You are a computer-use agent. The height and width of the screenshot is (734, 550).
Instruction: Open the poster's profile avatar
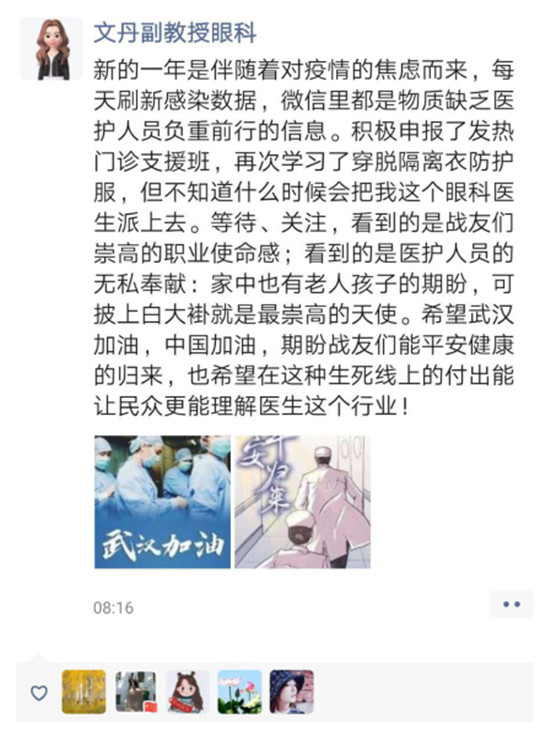point(51,49)
